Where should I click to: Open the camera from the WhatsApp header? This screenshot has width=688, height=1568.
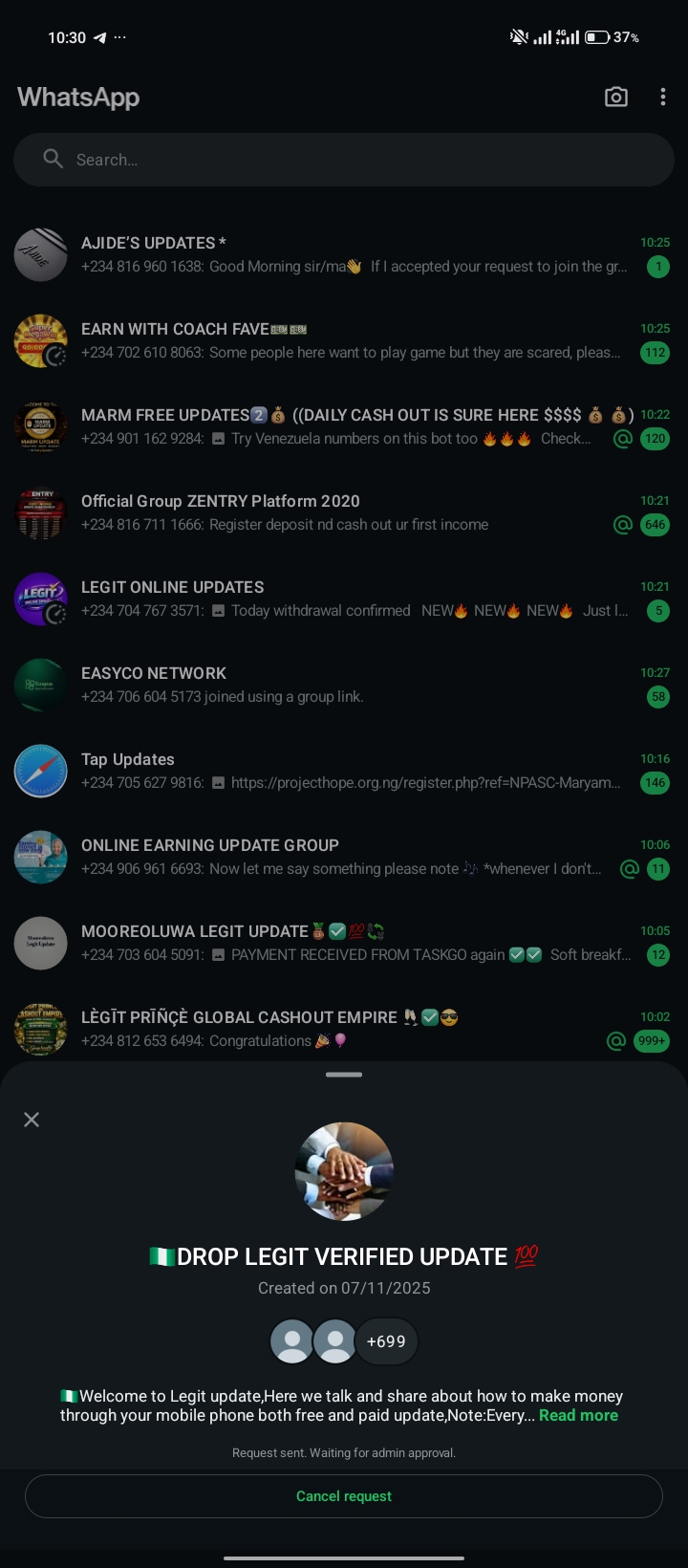pos(616,97)
